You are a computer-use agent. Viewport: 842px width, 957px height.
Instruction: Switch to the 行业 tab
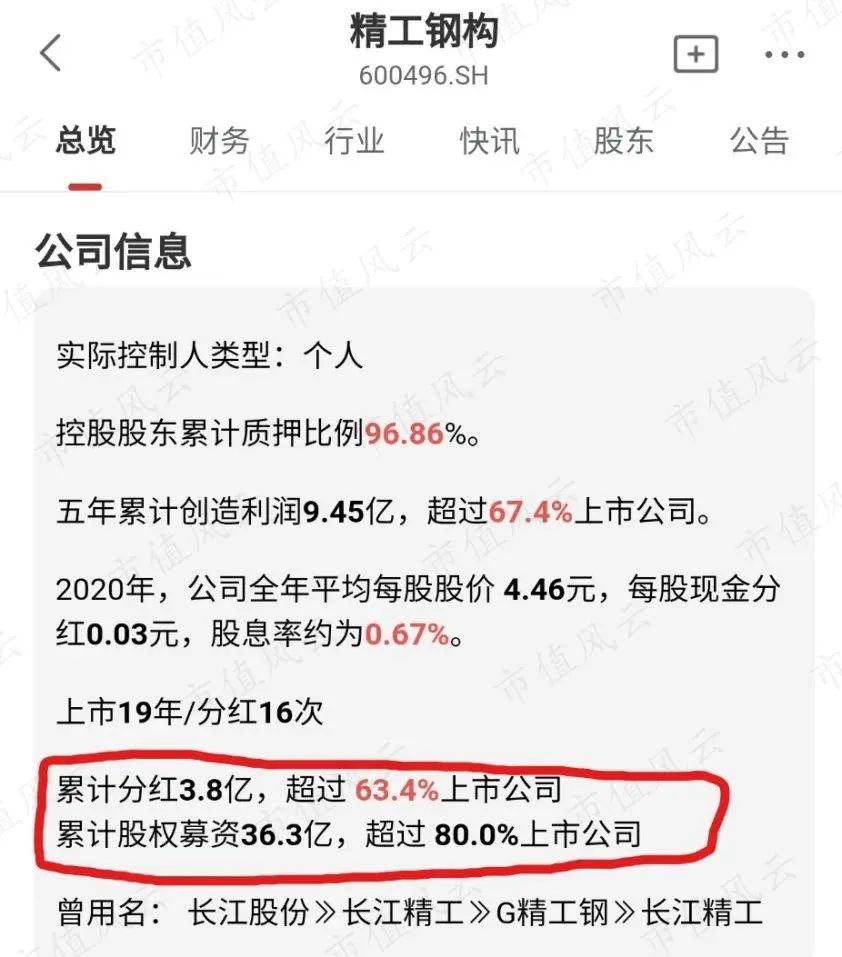pos(354,140)
